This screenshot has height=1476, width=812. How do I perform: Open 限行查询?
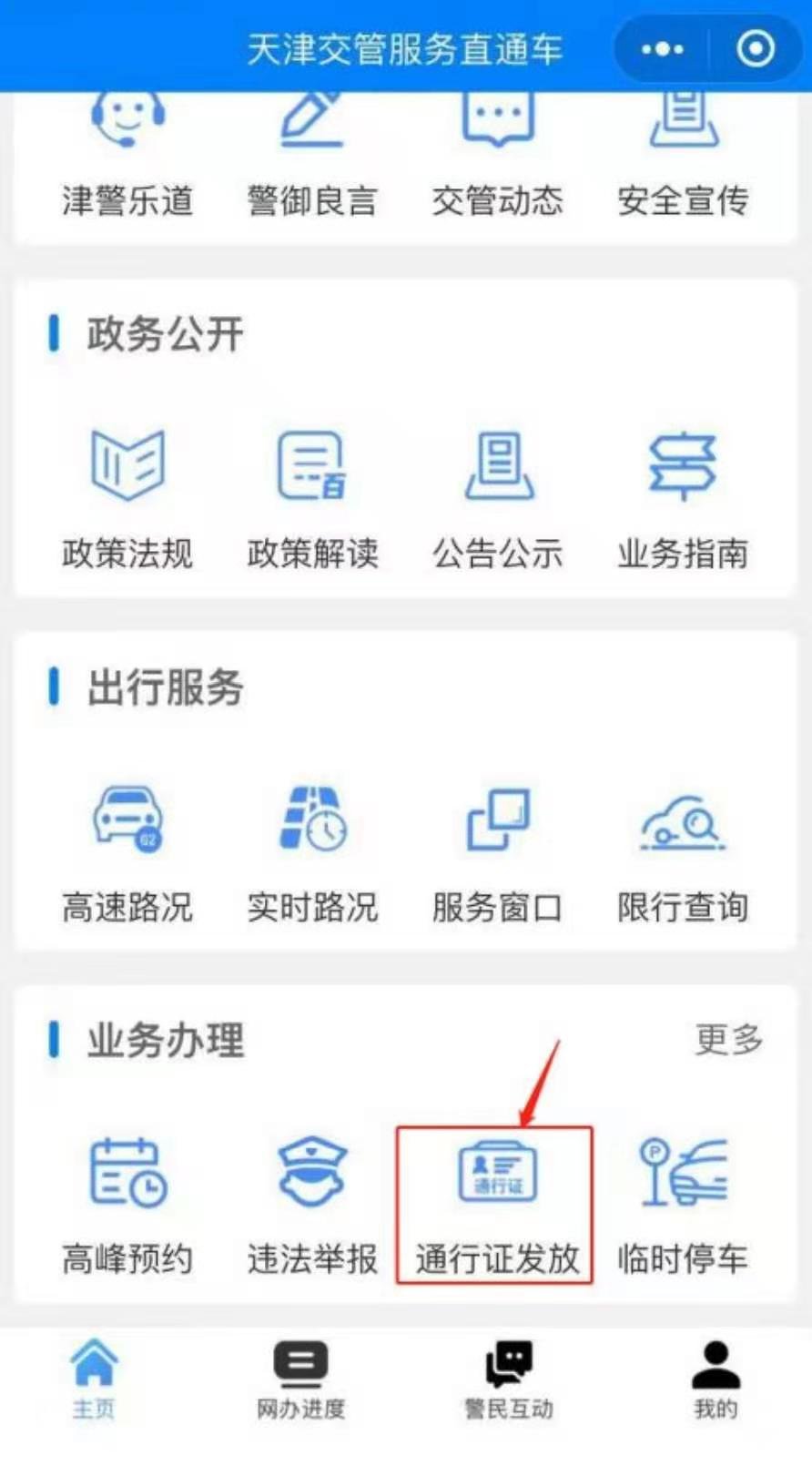click(683, 852)
